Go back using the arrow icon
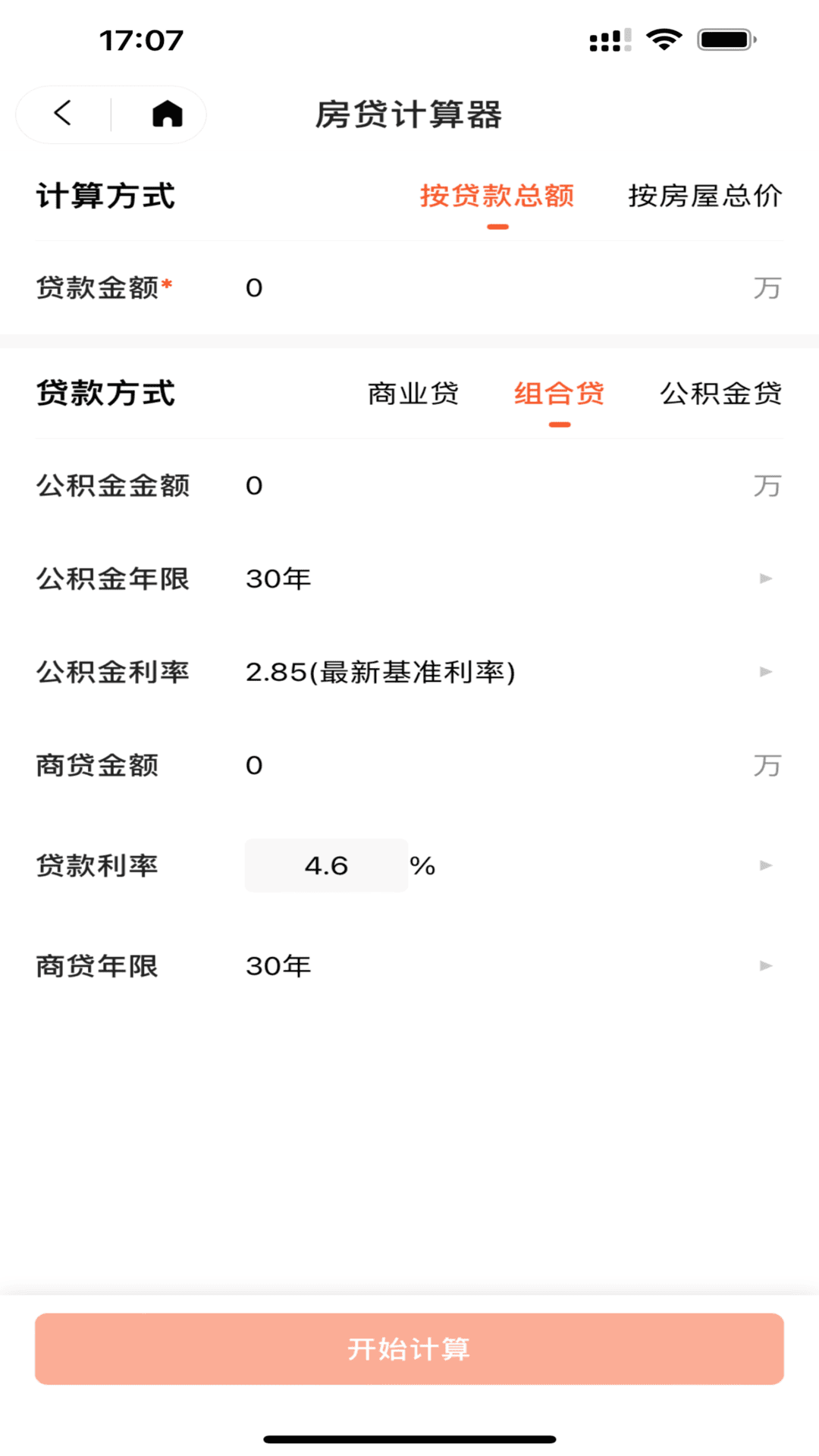Image resolution: width=819 pixels, height=1456 pixels. pos(63,114)
